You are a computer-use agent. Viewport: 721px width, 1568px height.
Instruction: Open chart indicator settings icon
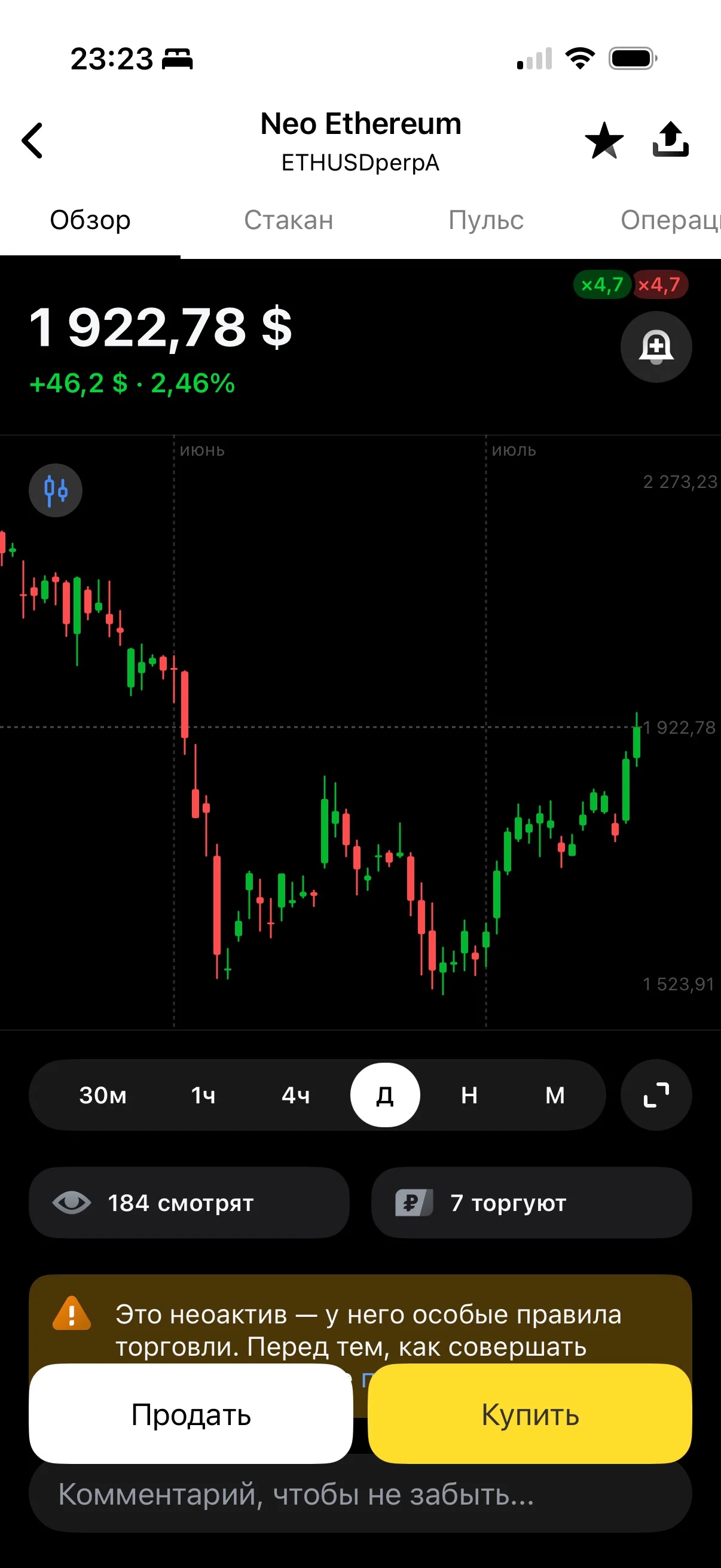pos(56,490)
